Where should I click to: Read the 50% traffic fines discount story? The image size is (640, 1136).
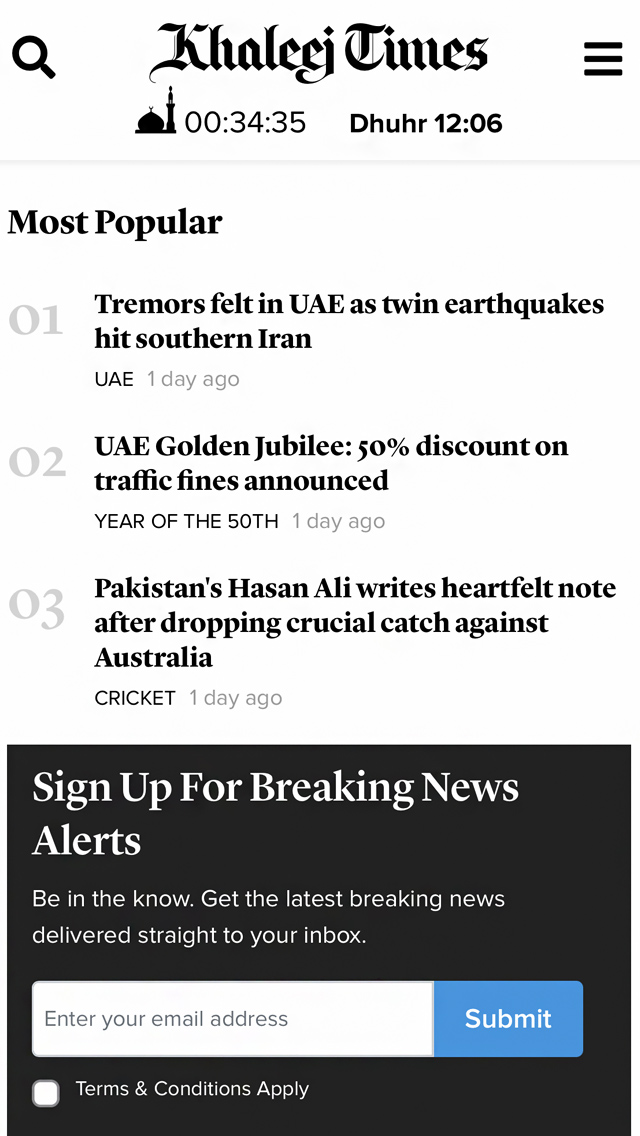pos(331,463)
